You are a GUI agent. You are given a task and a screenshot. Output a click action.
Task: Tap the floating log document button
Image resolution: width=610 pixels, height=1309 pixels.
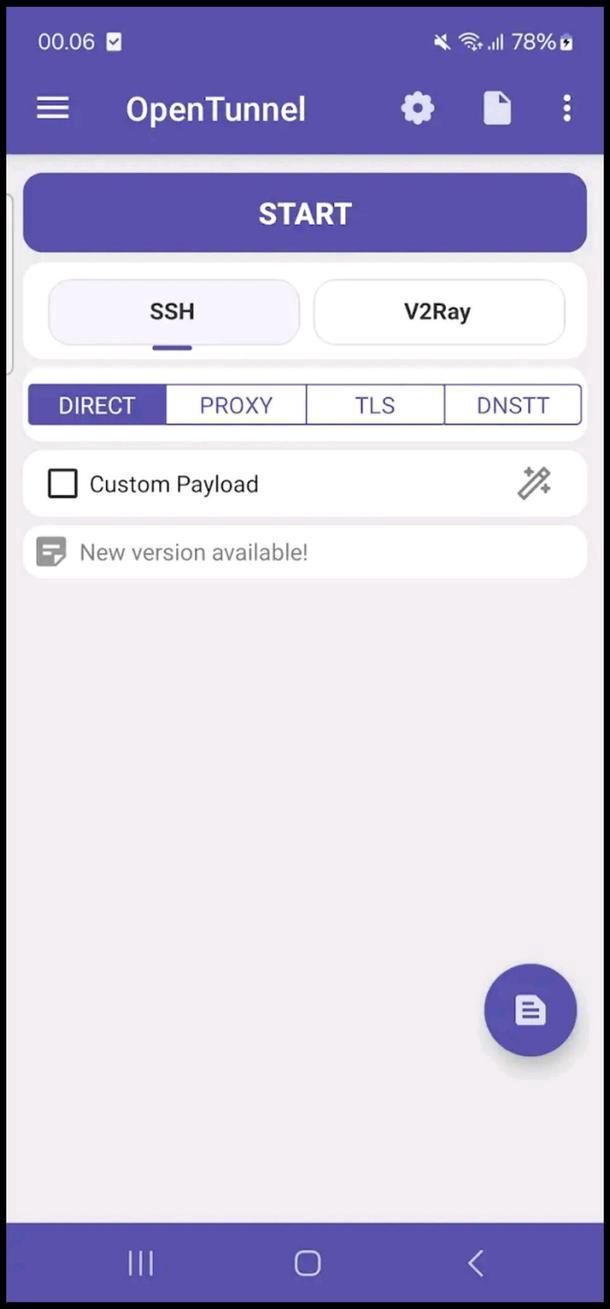coord(530,1010)
